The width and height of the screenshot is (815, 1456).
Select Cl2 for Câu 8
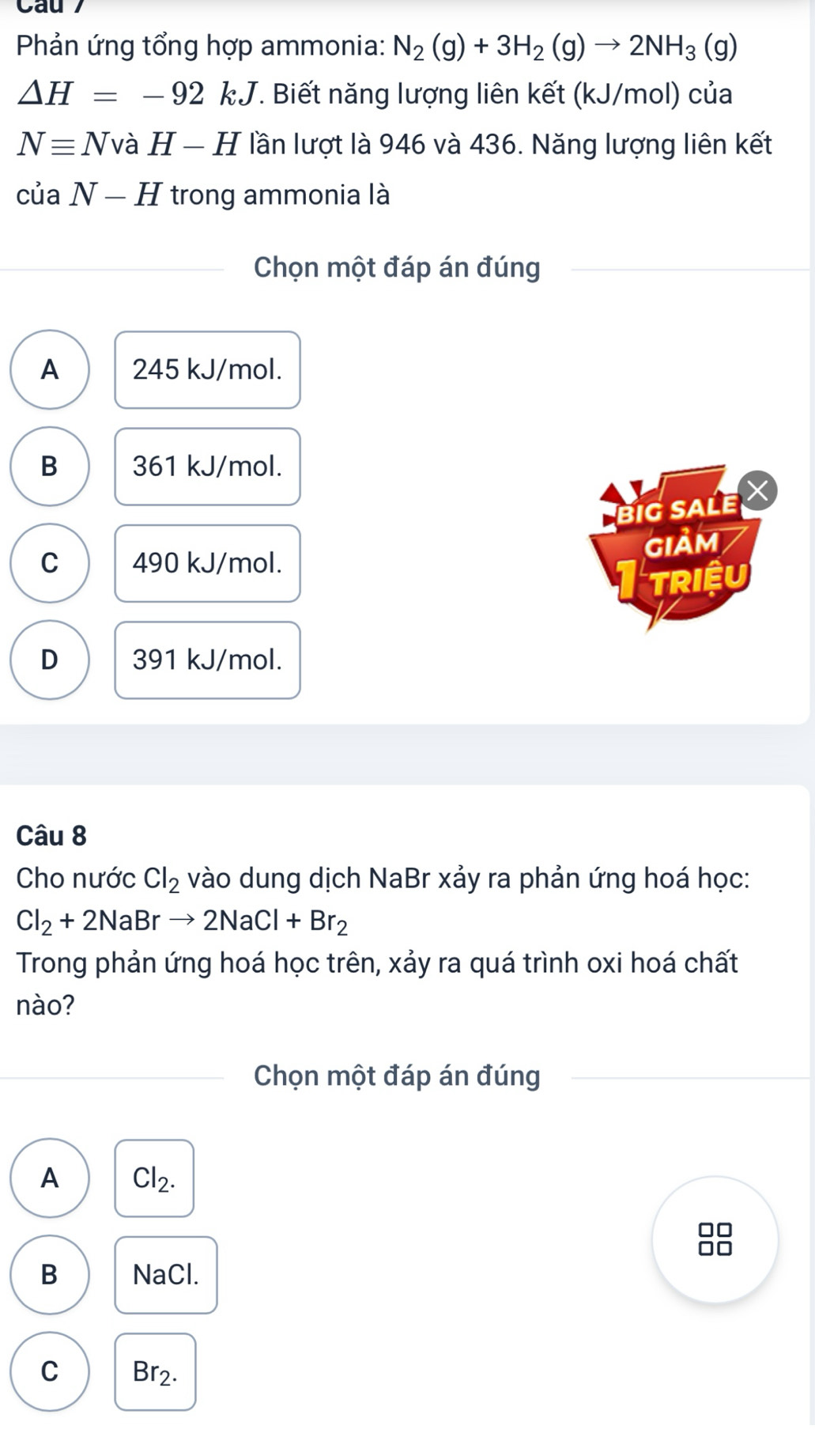[50, 1178]
